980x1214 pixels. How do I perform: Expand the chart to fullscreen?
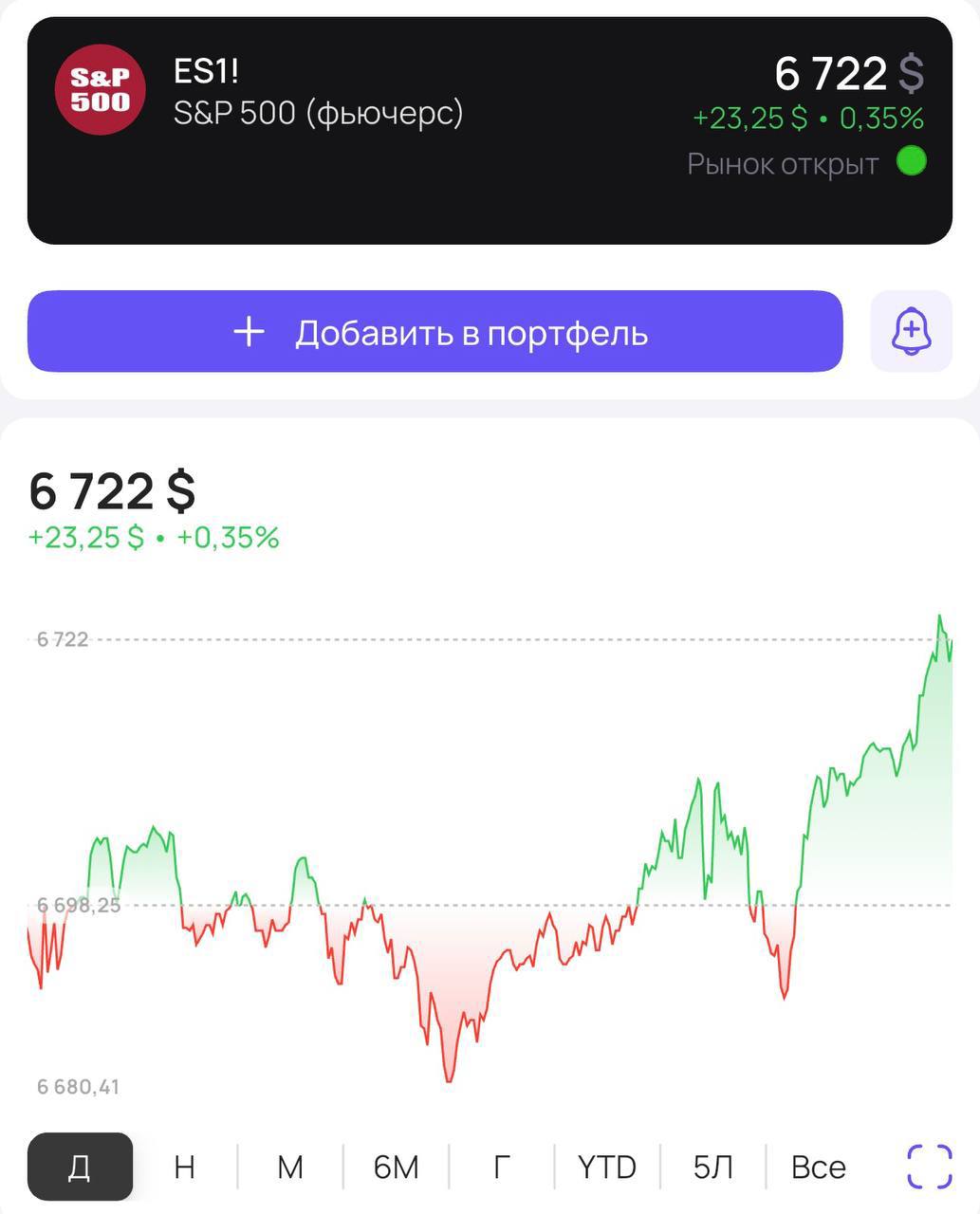tap(929, 1167)
